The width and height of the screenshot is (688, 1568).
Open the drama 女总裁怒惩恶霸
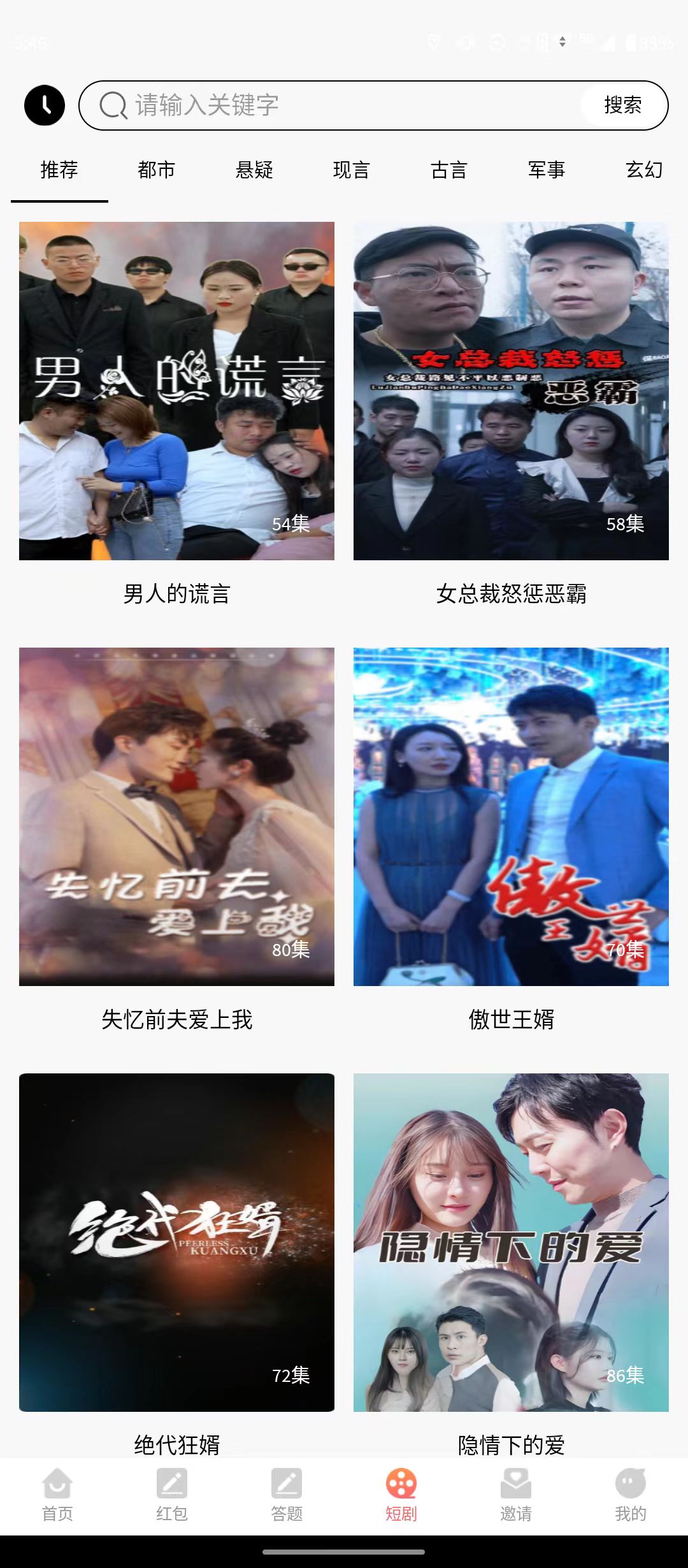[511, 391]
